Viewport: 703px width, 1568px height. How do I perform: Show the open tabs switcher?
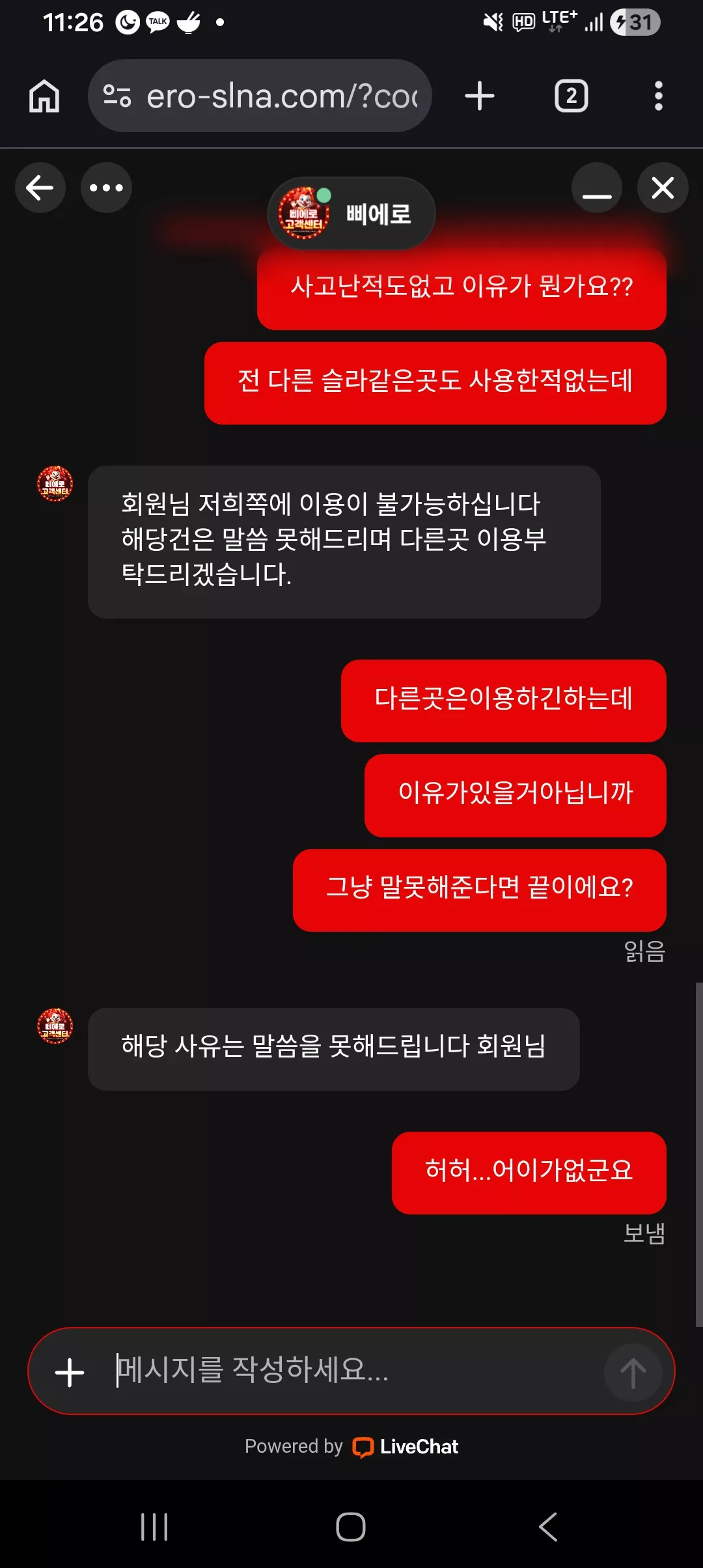[x=571, y=96]
